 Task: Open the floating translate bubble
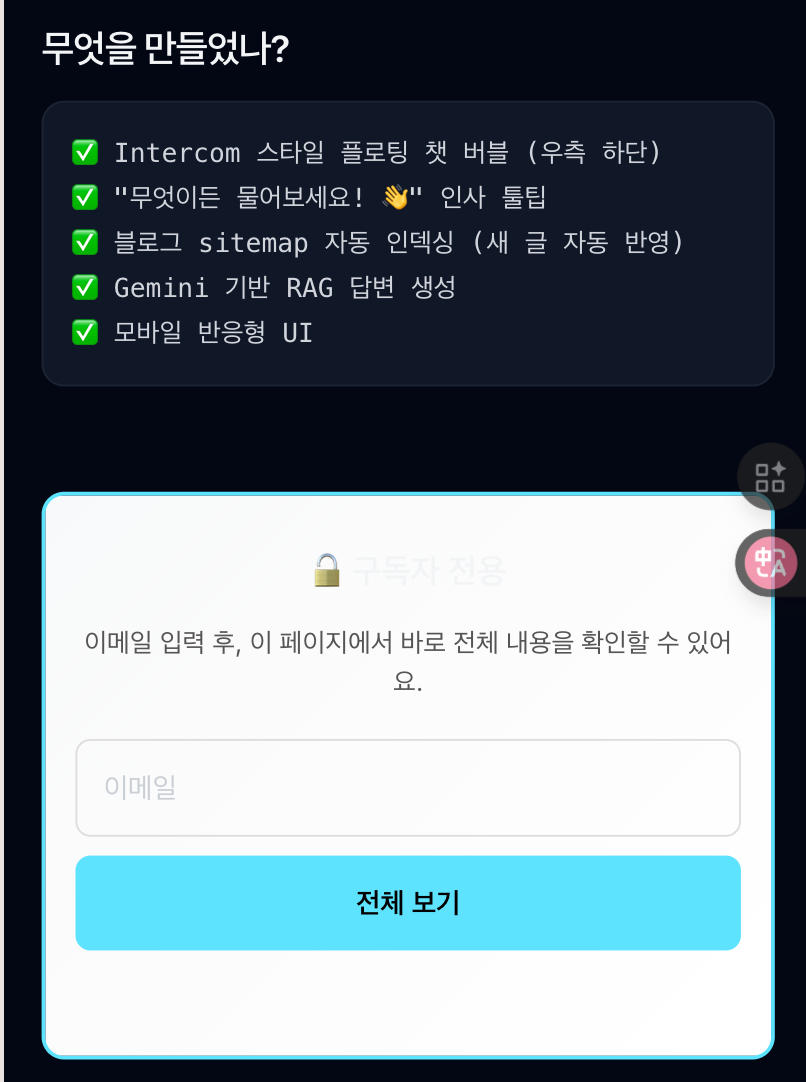coord(770,563)
